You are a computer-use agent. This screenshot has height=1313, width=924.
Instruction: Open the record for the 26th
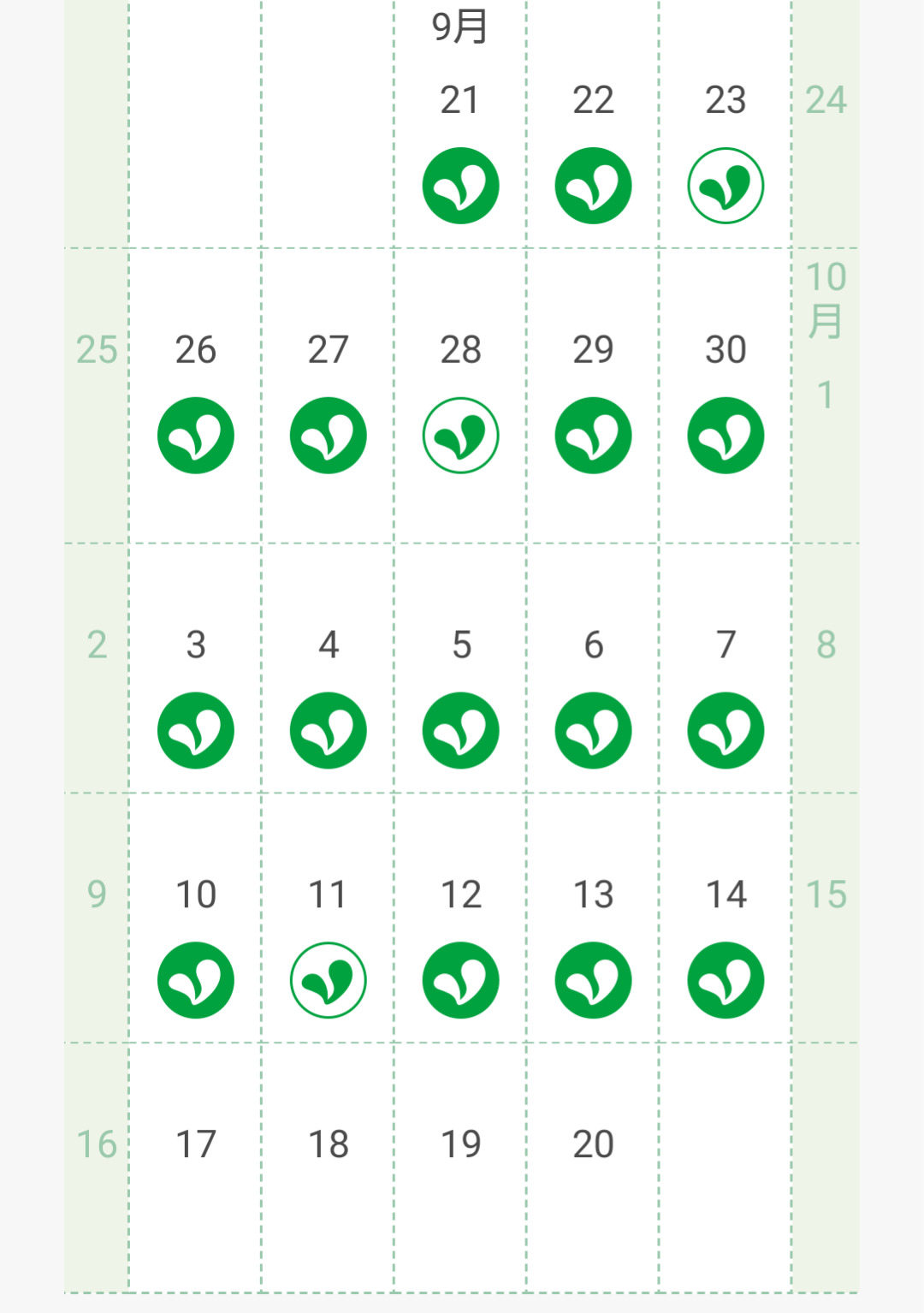[196, 436]
